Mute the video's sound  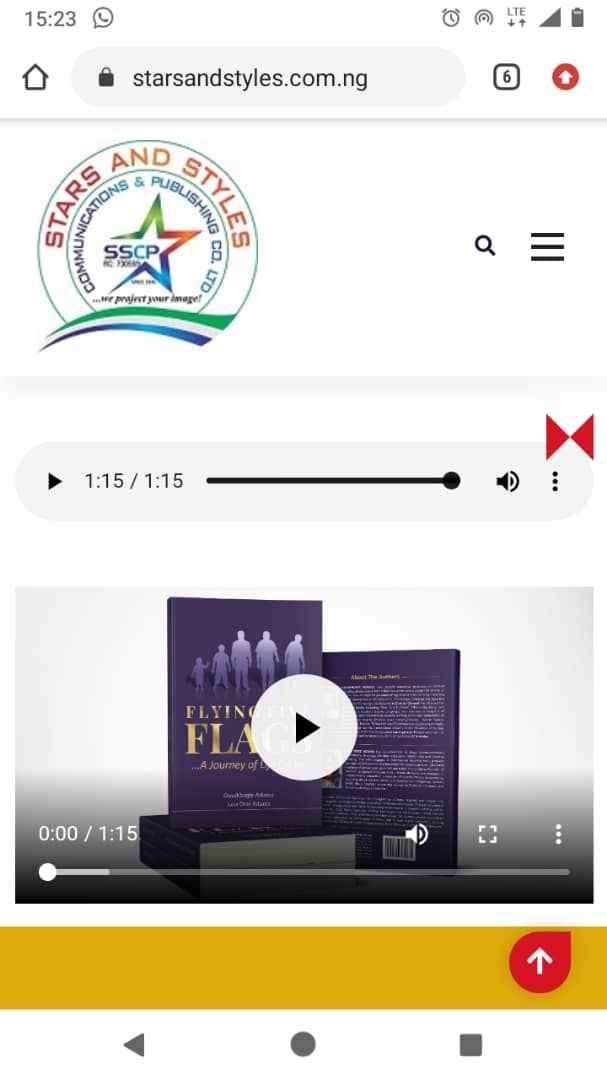pyautogui.click(x=417, y=834)
